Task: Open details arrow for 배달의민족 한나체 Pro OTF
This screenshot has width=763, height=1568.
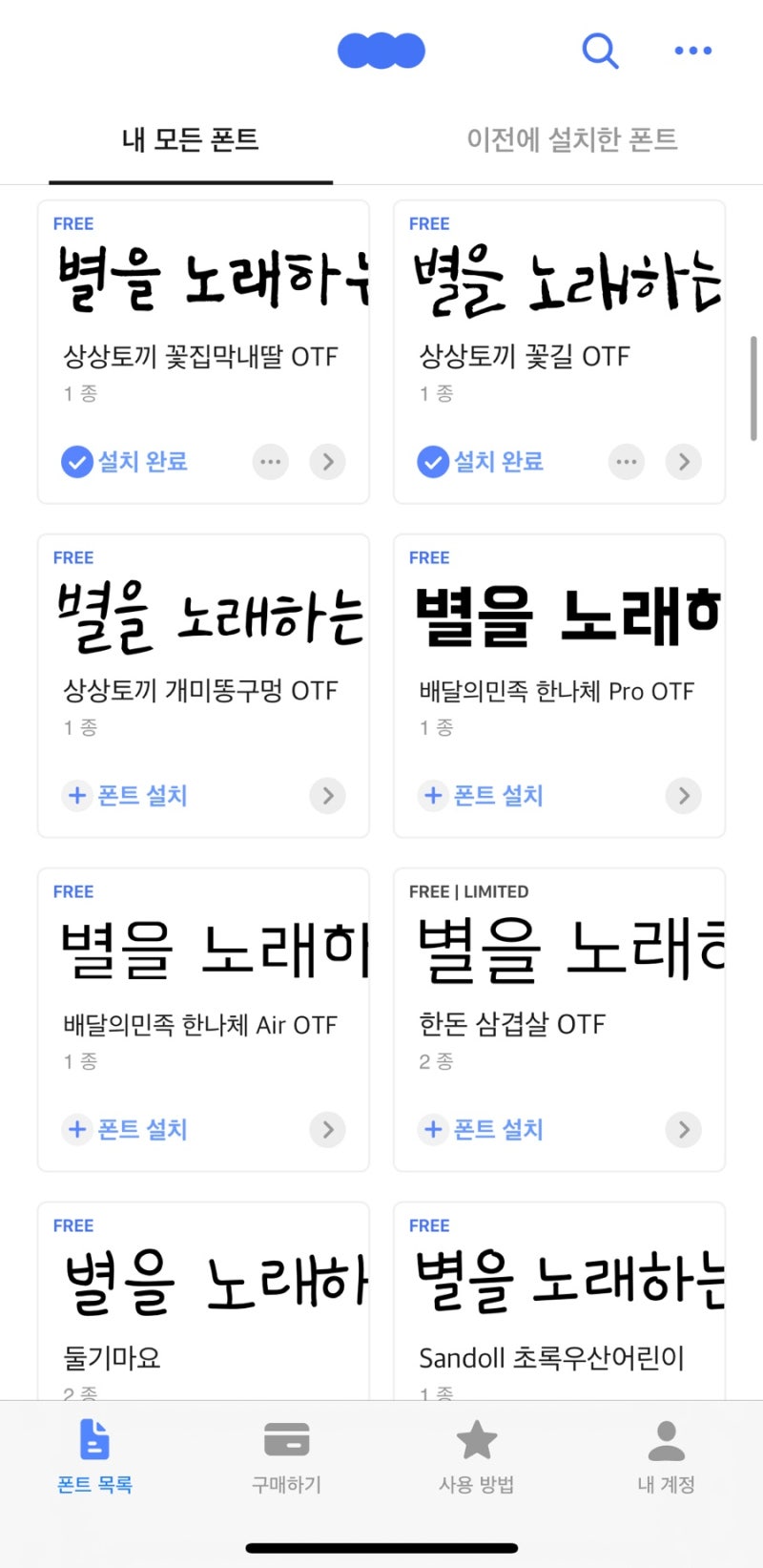Action: pos(683,795)
